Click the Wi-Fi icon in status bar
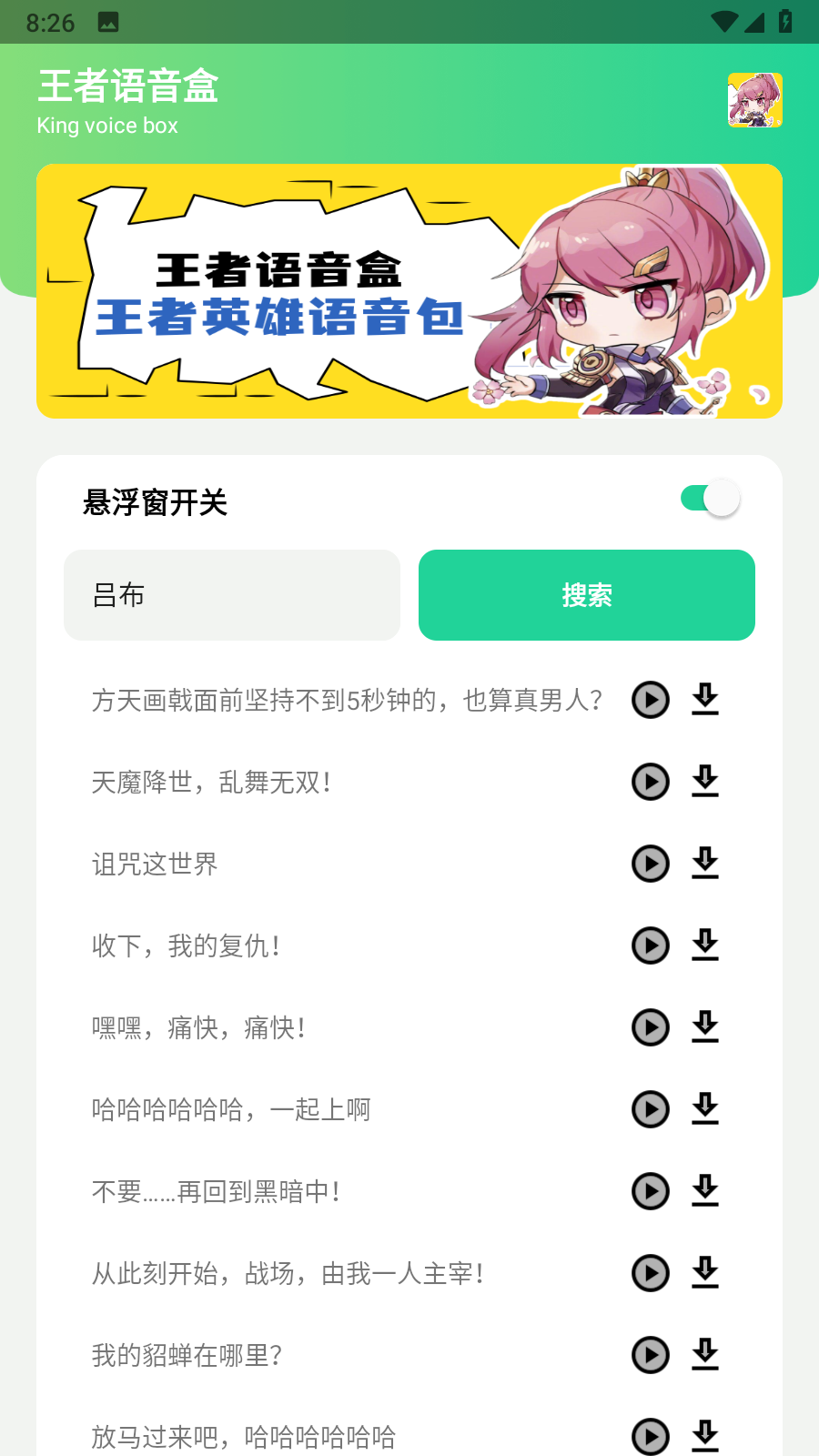Viewport: 819px width, 1456px height. [x=722, y=22]
